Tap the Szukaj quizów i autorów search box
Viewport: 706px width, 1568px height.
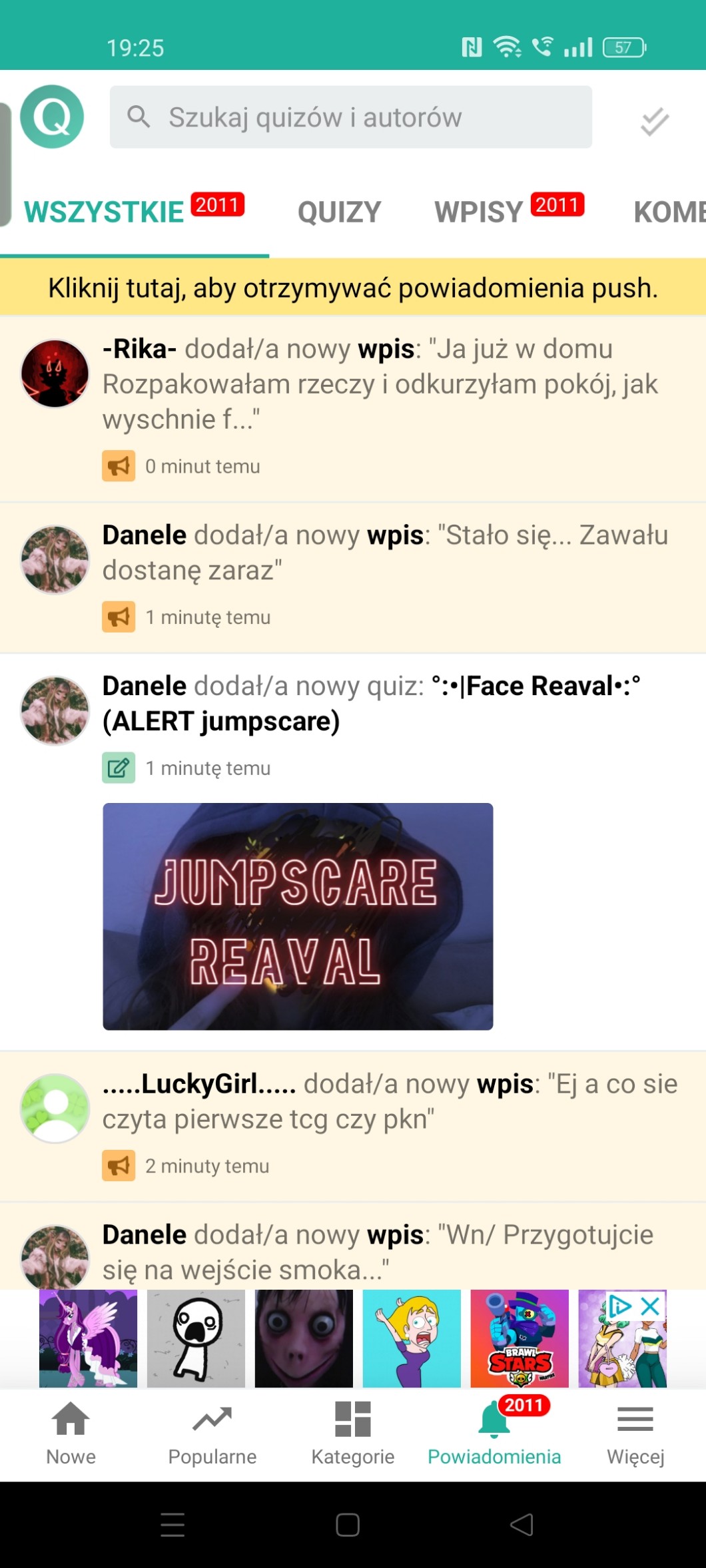click(x=350, y=117)
